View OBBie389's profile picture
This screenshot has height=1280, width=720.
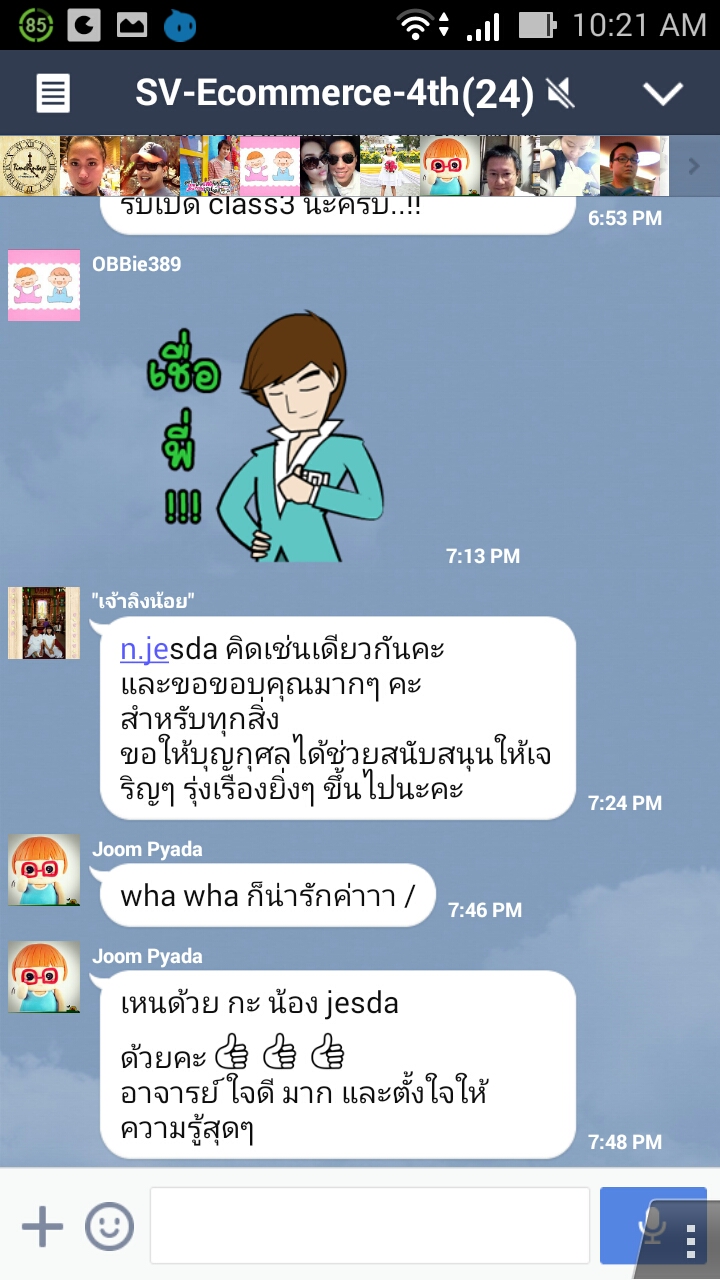point(43,285)
